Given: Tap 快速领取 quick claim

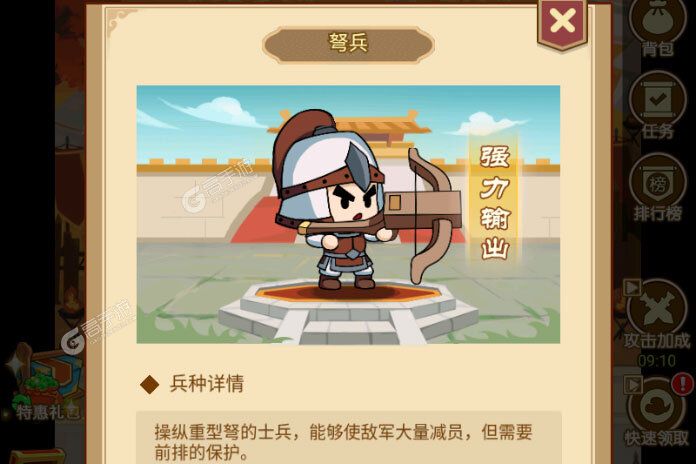Looking at the screenshot, I should [656, 405].
